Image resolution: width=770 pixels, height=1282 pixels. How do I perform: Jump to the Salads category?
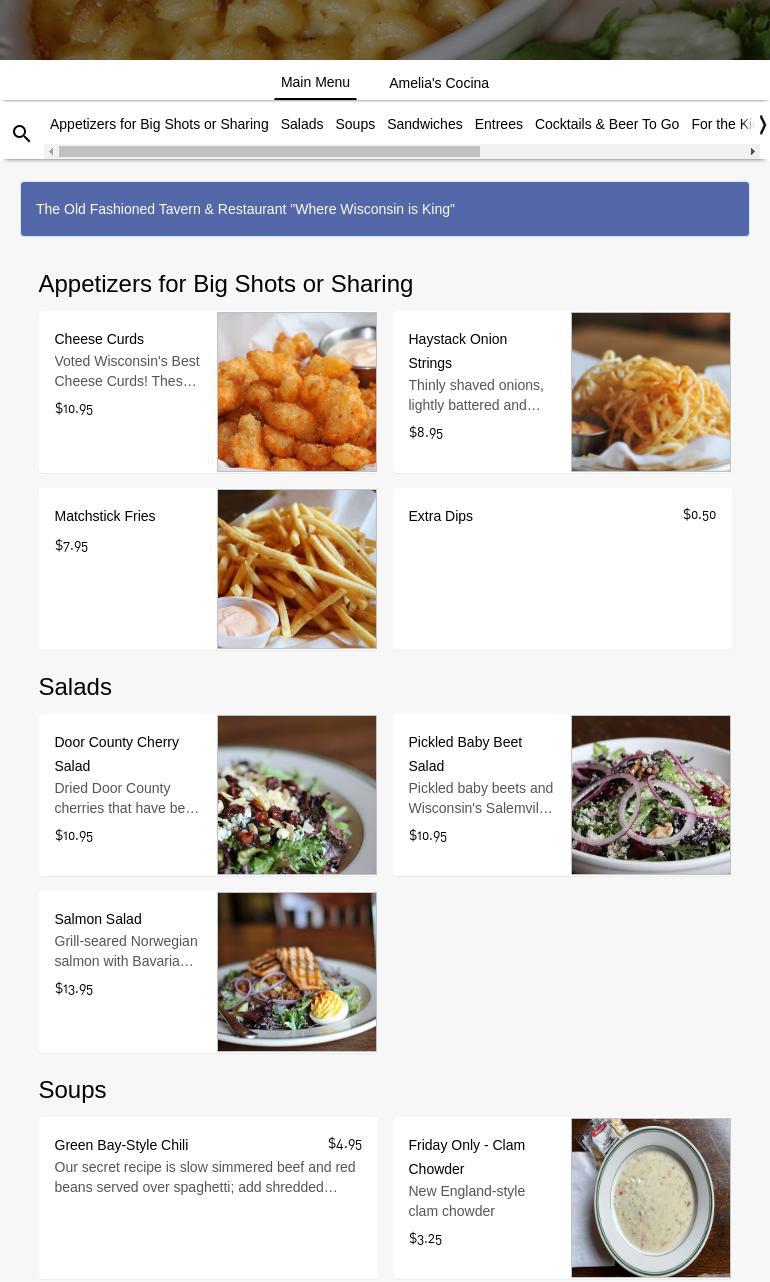click(x=301, y=124)
